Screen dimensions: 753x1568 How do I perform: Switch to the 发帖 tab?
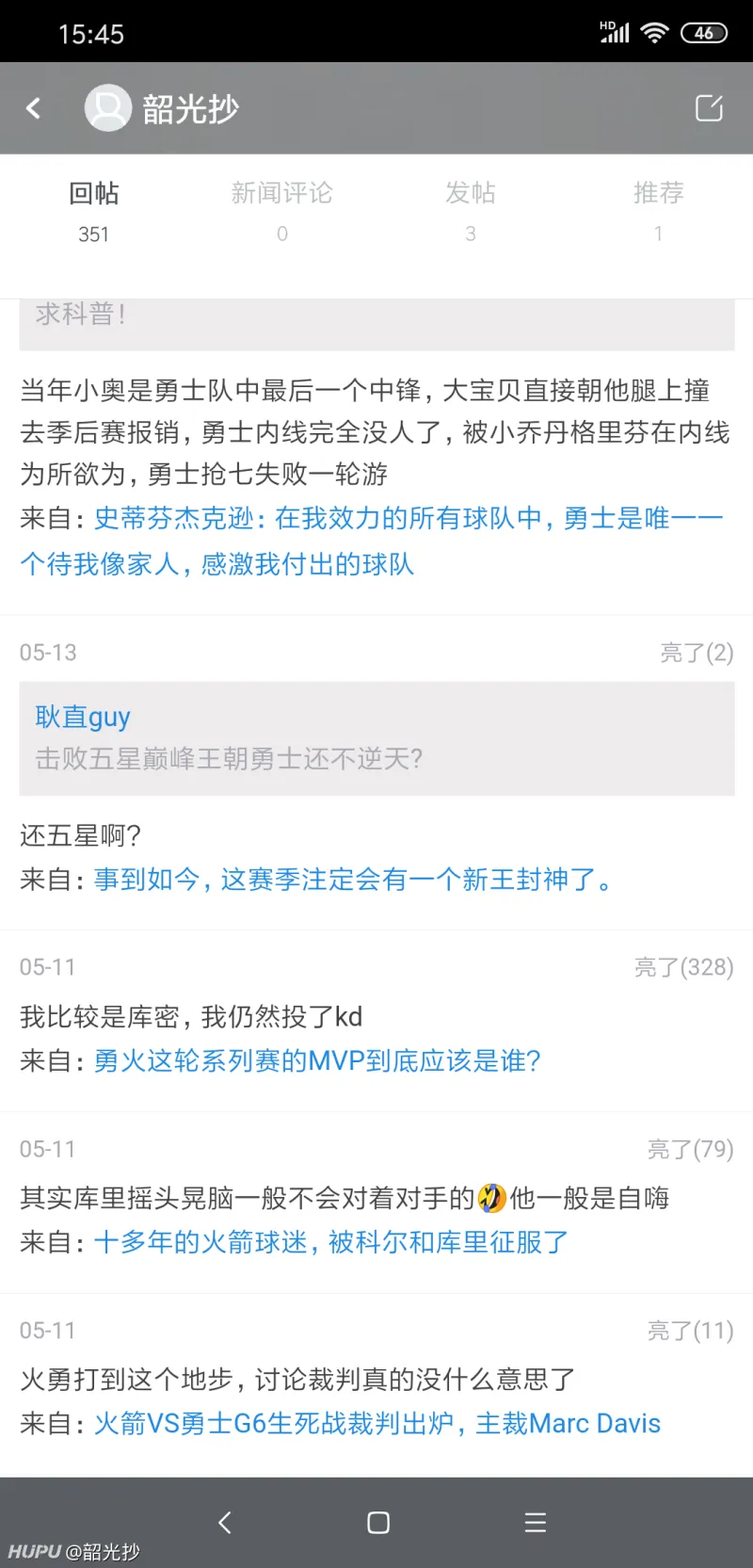(x=471, y=211)
